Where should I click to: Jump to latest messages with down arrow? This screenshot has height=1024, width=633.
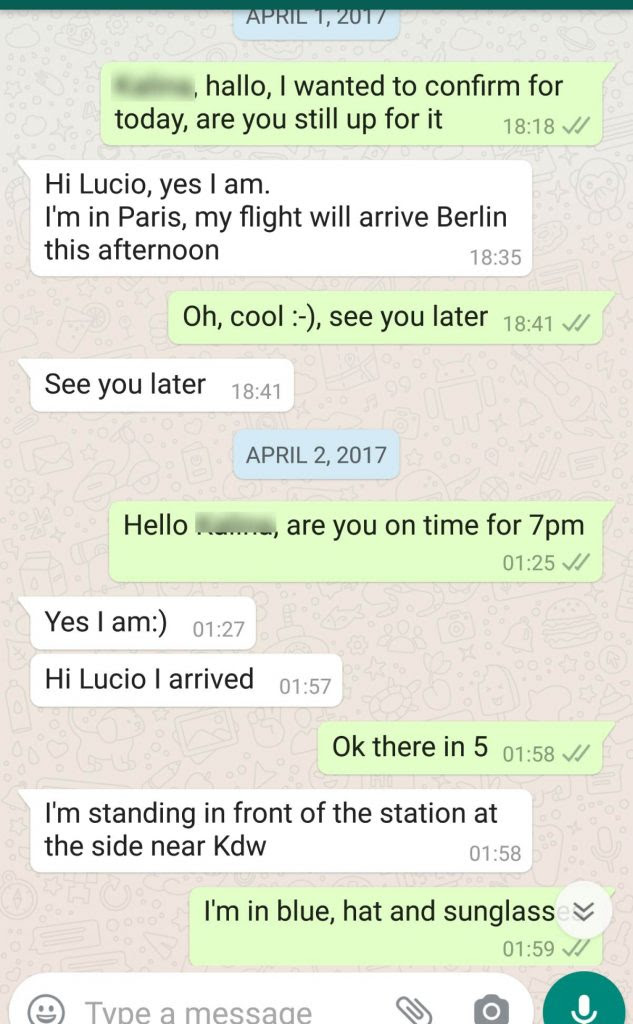pos(583,910)
